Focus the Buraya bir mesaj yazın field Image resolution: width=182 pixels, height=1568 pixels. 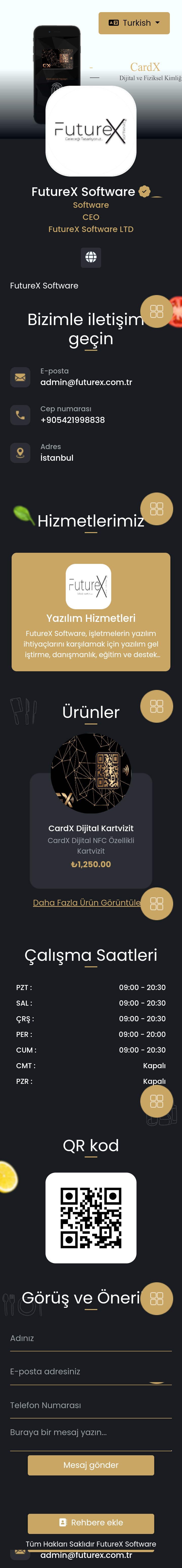[91, 1433]
